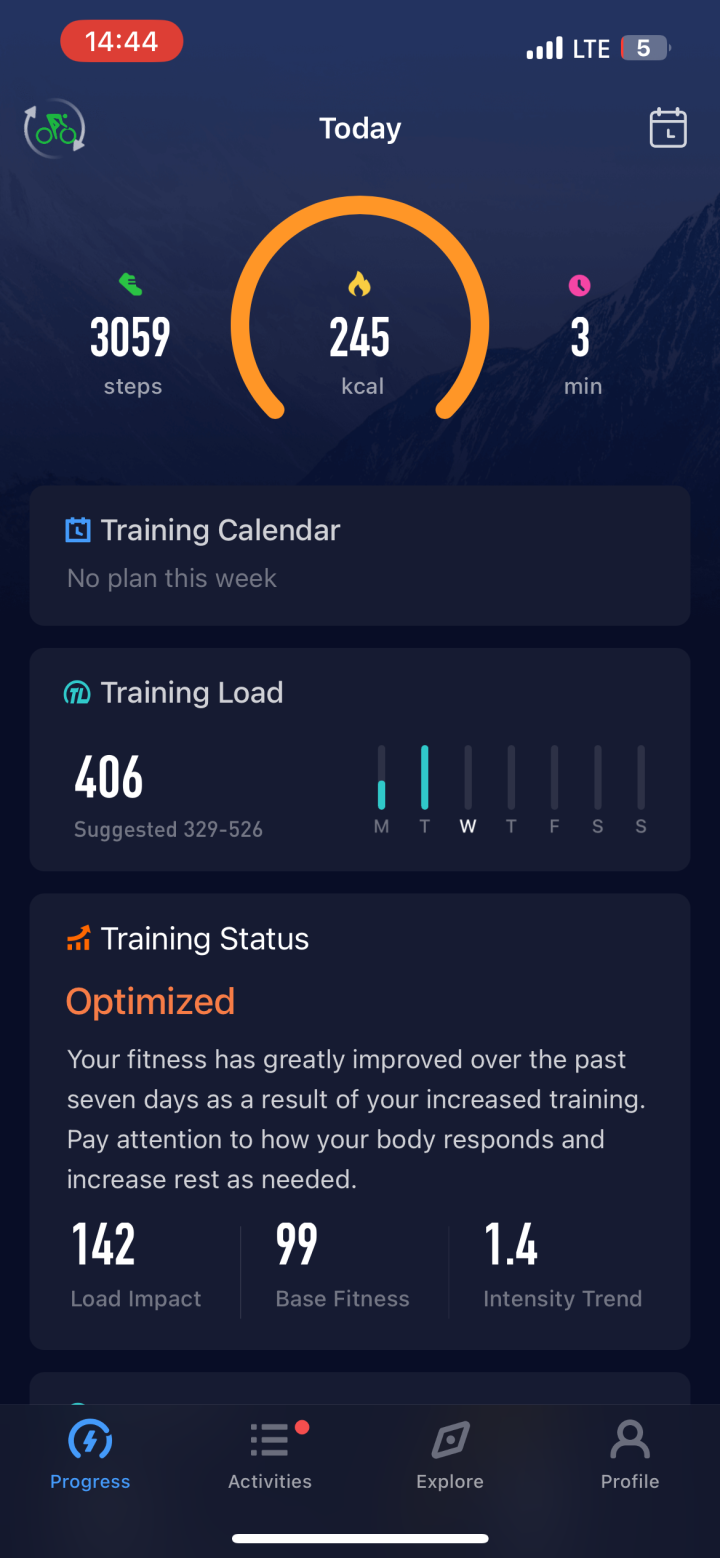View today's 3059 steps details

tap(131, 338)
